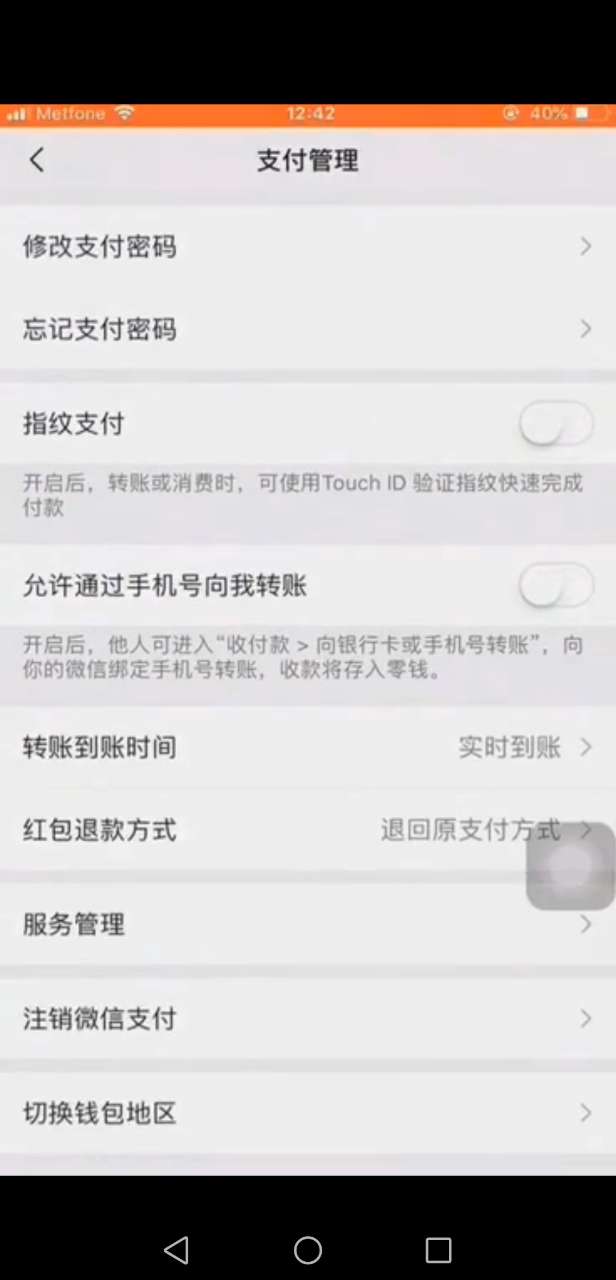Image resolution: width=616 pixels, height=1280 pixels.
Task: Open 红包退款方式 setting
Action: pos(270,830)
